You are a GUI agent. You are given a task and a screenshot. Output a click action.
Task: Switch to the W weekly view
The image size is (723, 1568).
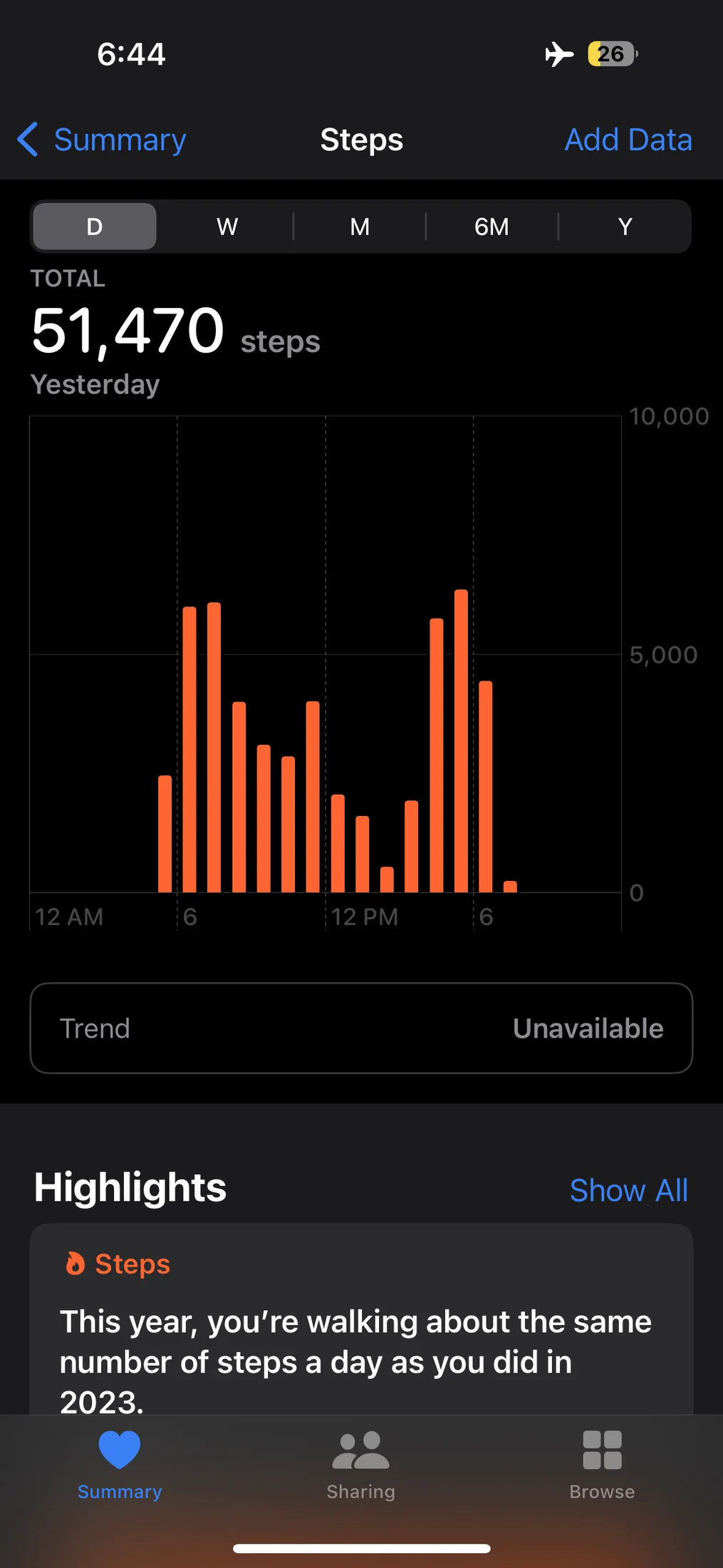tap(227, 227)
